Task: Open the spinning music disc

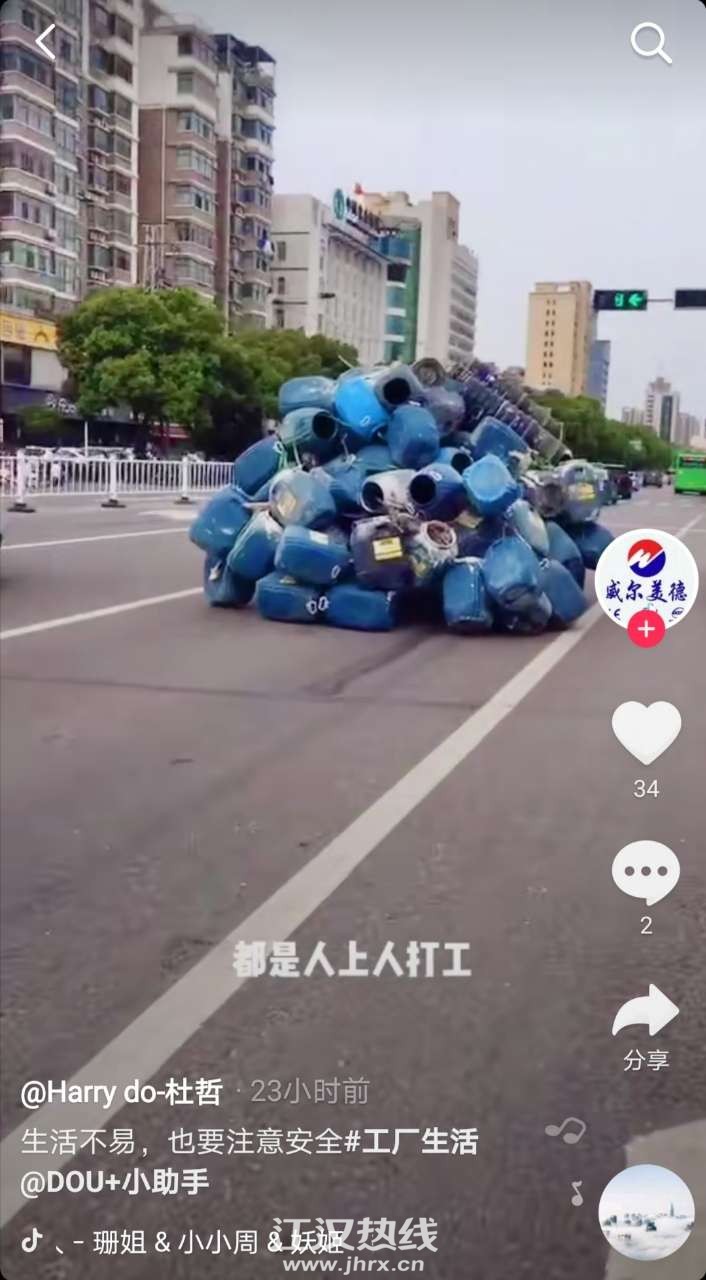Action: pyautogui.click(x=646, y=1212)
